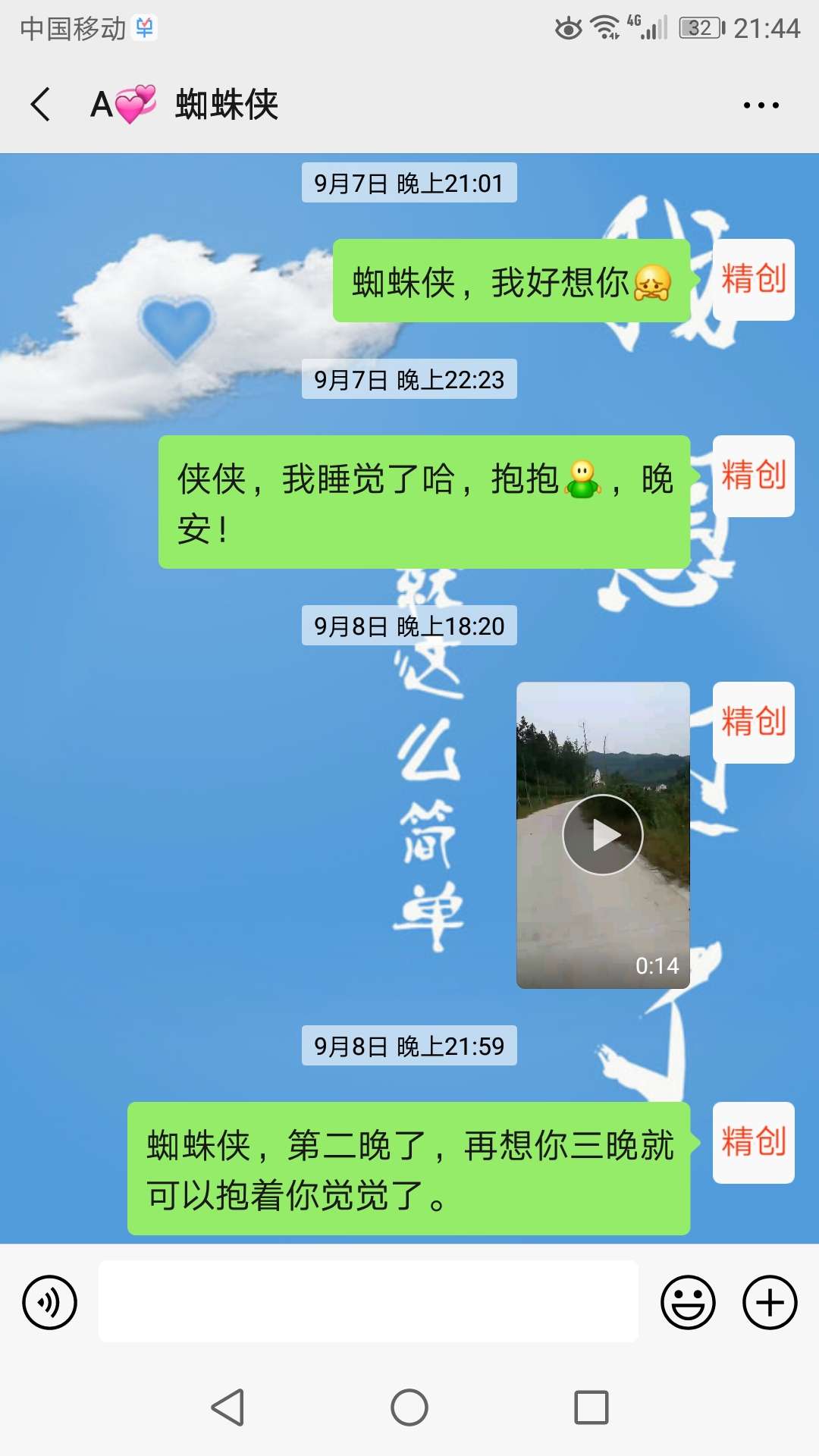This screenshot has width=819, height=1456.
Task: Open the emoji picker
Action: (x=689, y=1300)
